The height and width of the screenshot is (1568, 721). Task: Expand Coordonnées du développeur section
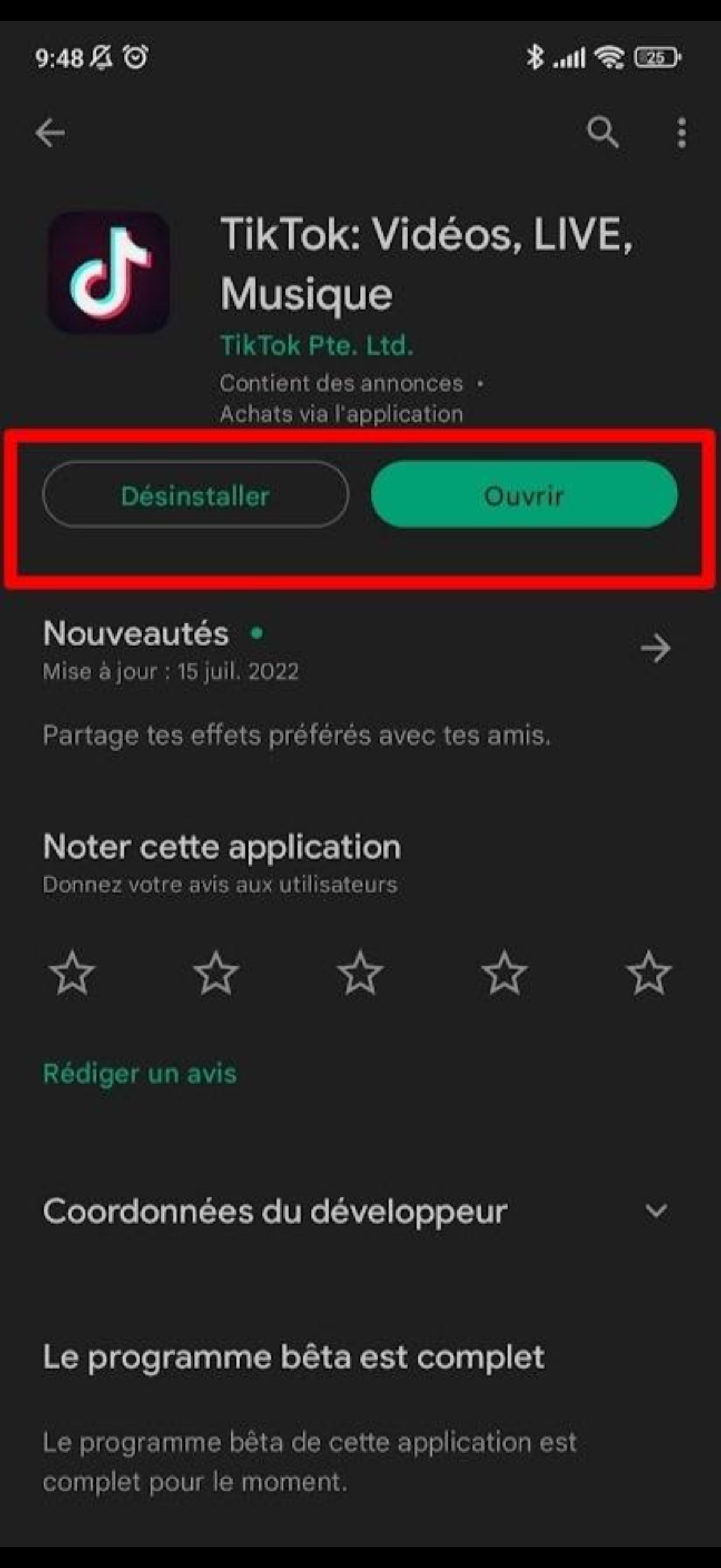(x=656, y=1211)
